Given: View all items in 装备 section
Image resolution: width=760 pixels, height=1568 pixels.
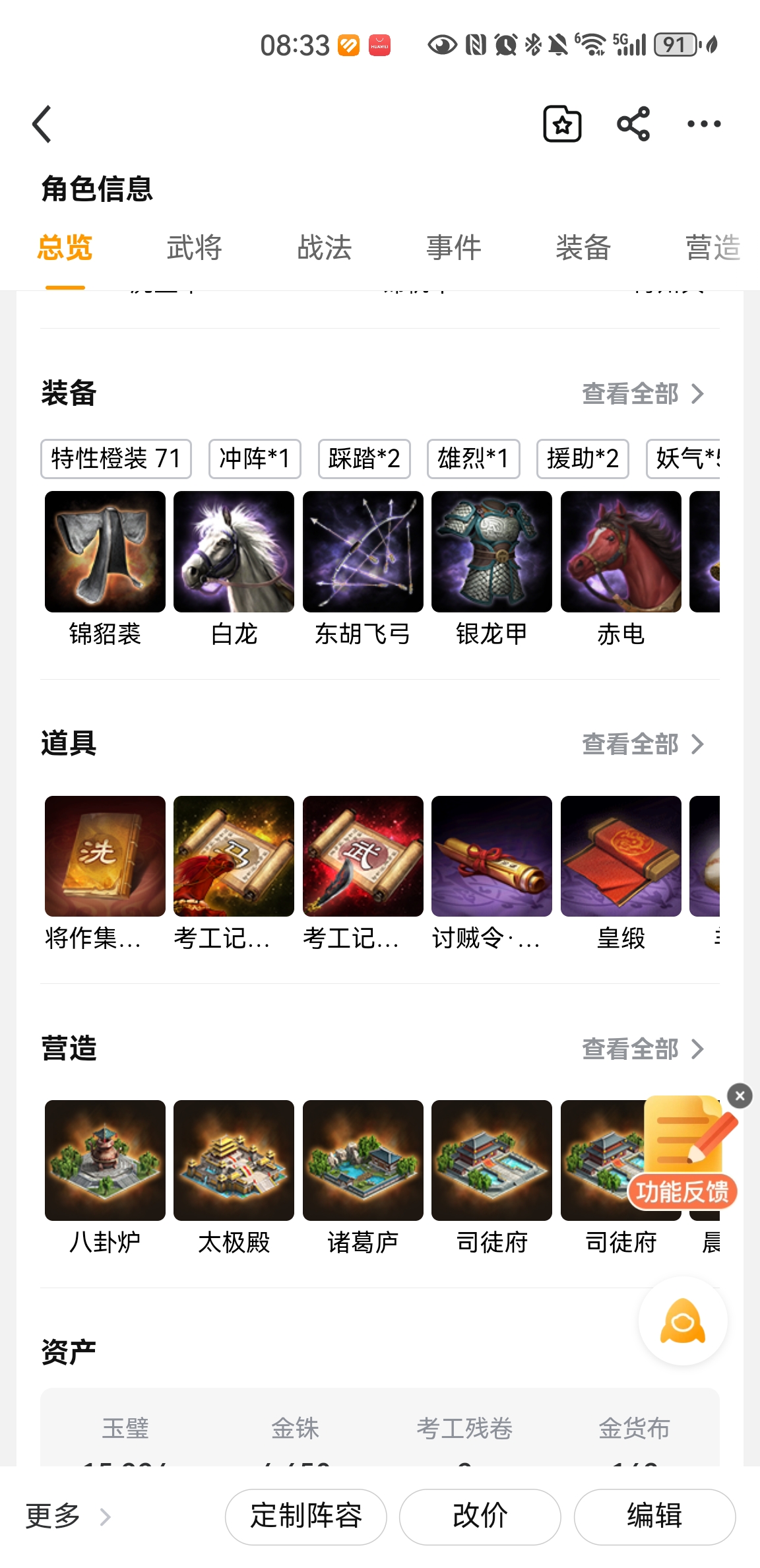Looking at the screenshot, I should point(643,394).
